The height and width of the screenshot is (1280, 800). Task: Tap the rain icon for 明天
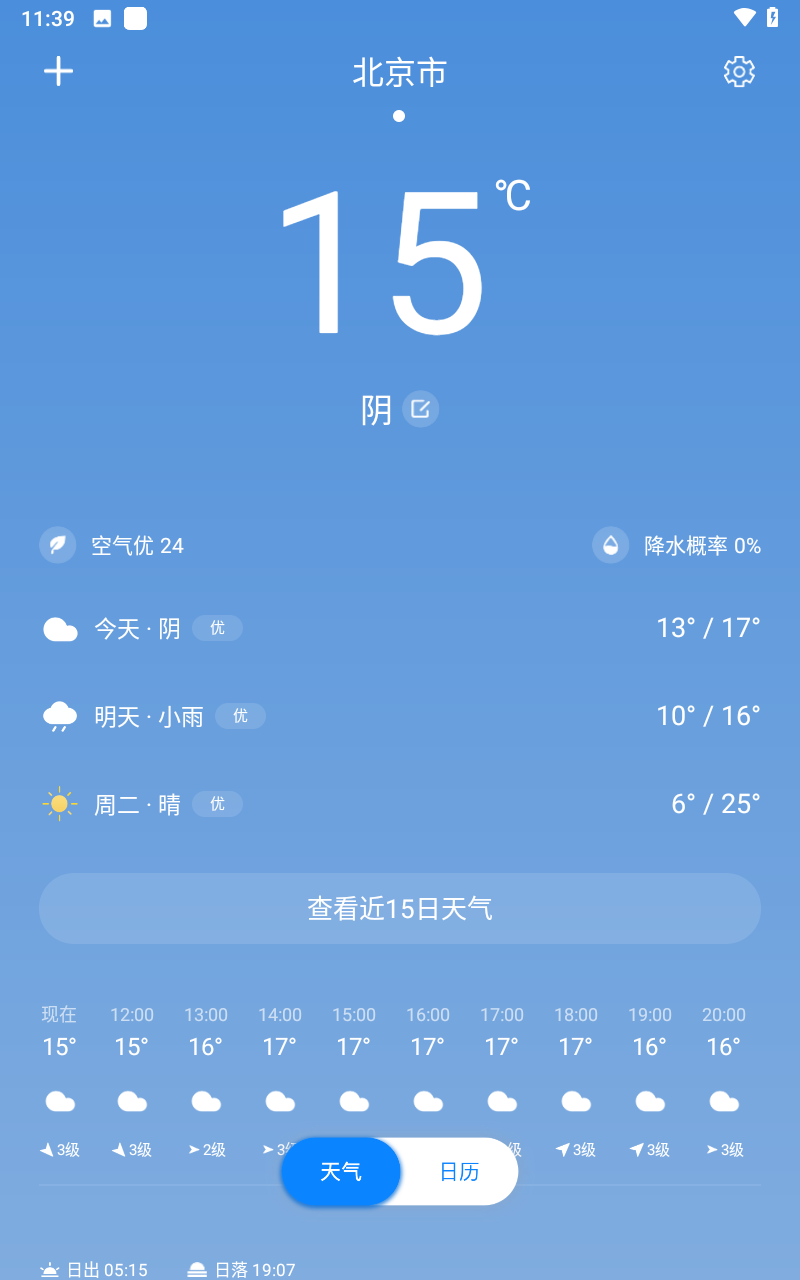(60, 716)
